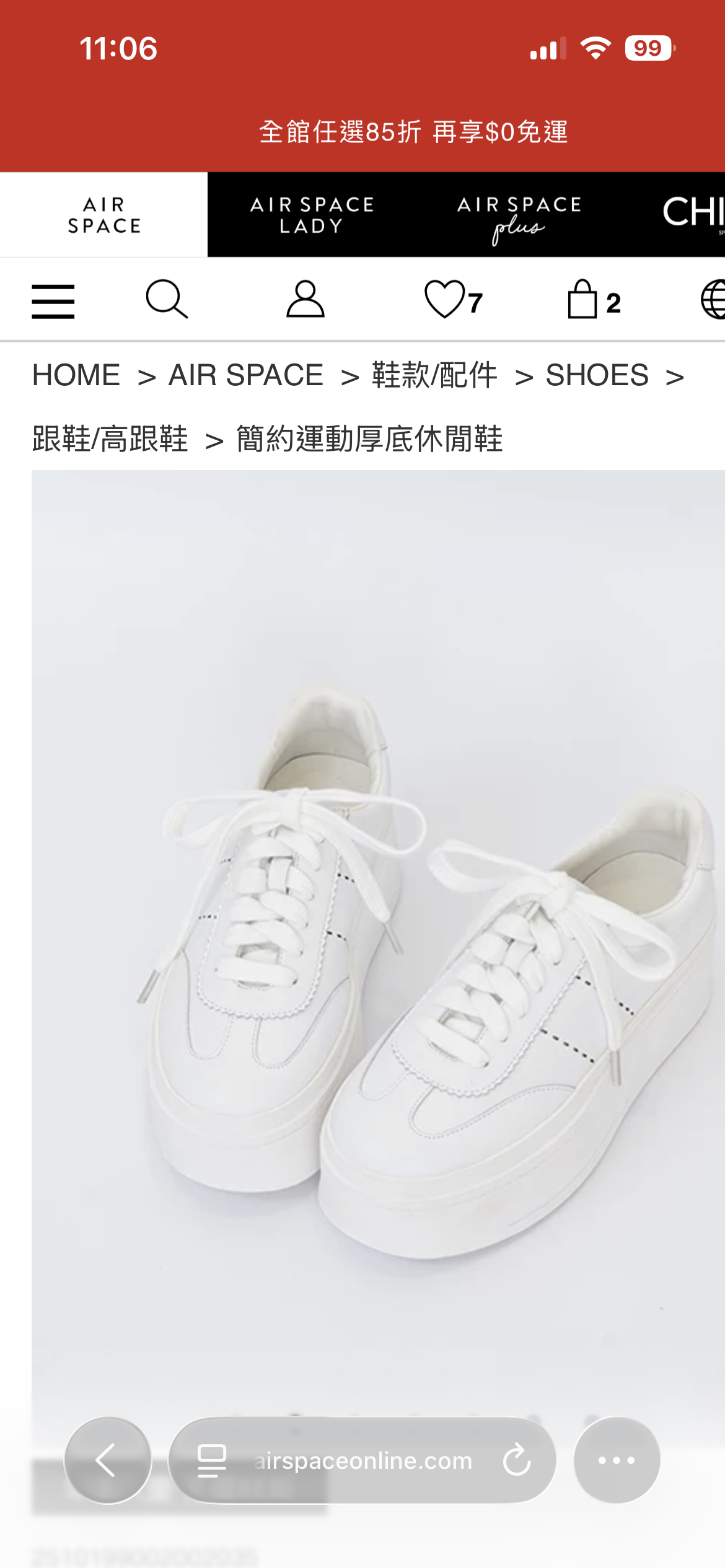
Task: Go to HOME breadcrumb
Action: coord(76,375)
